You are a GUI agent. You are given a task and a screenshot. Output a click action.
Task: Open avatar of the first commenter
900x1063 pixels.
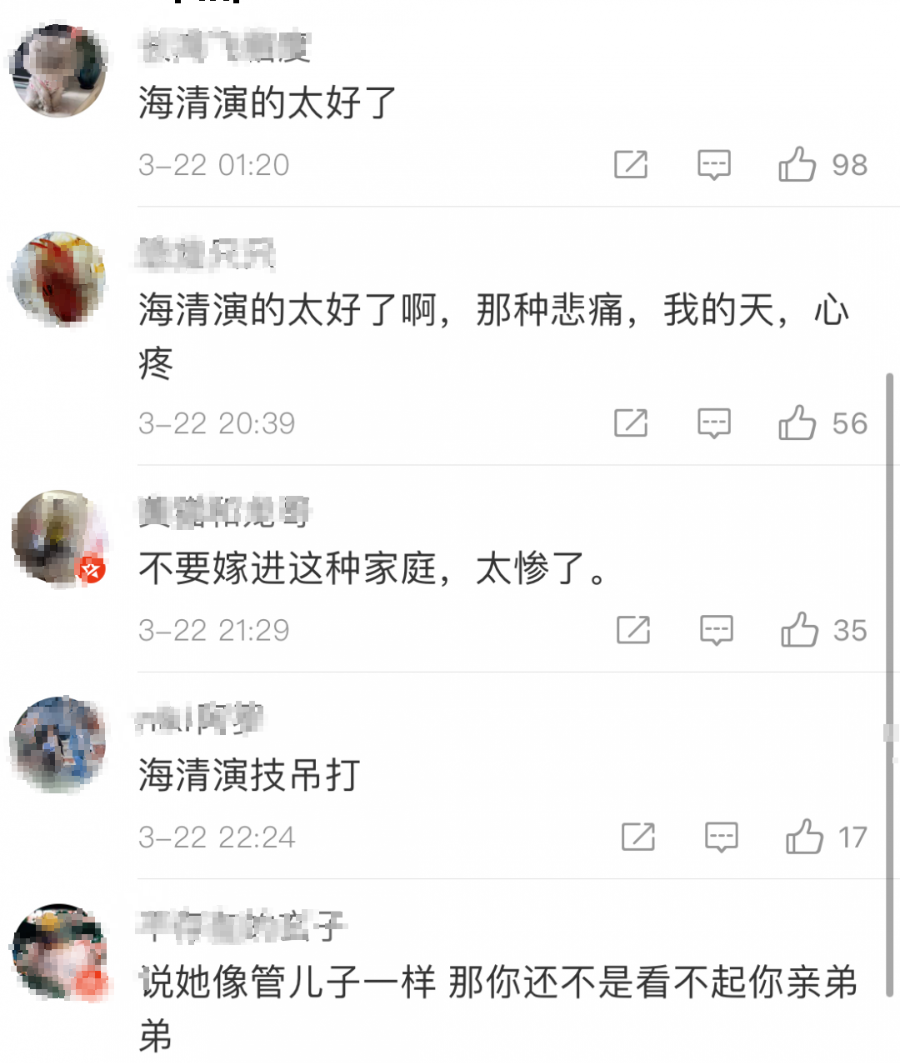(58, 68)
